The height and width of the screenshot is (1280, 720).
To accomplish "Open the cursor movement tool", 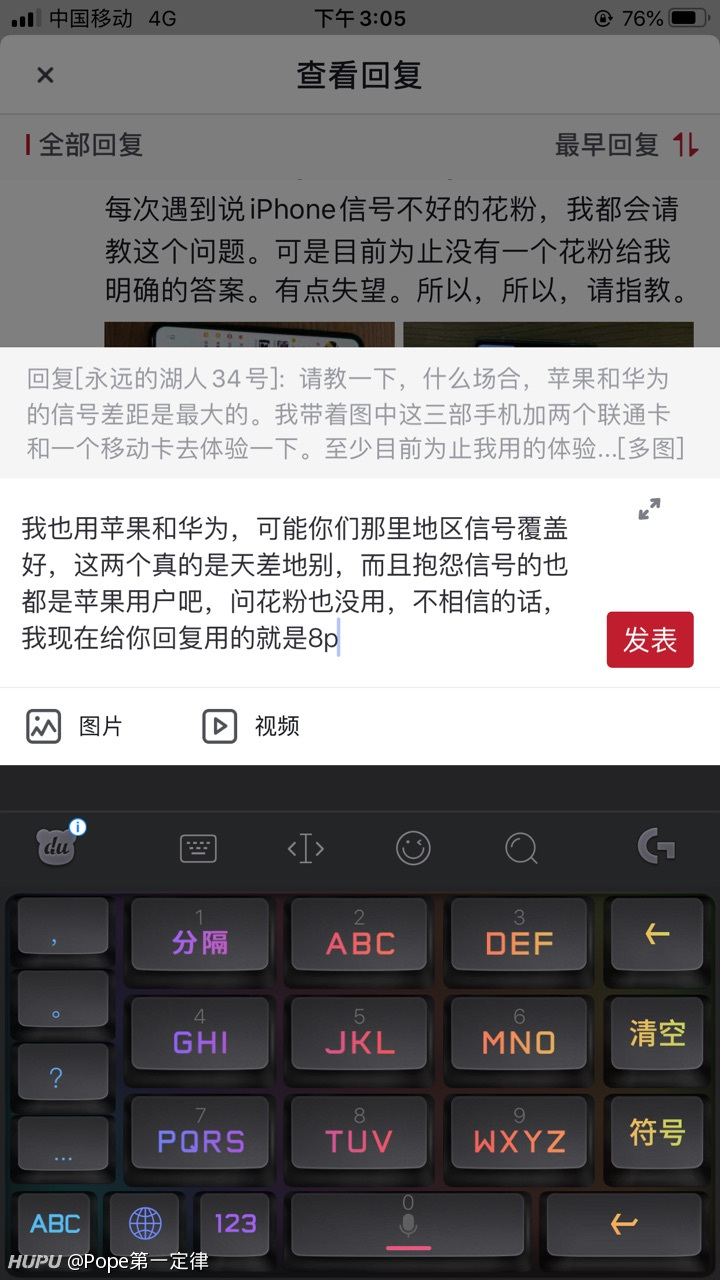I will [305, 849].
